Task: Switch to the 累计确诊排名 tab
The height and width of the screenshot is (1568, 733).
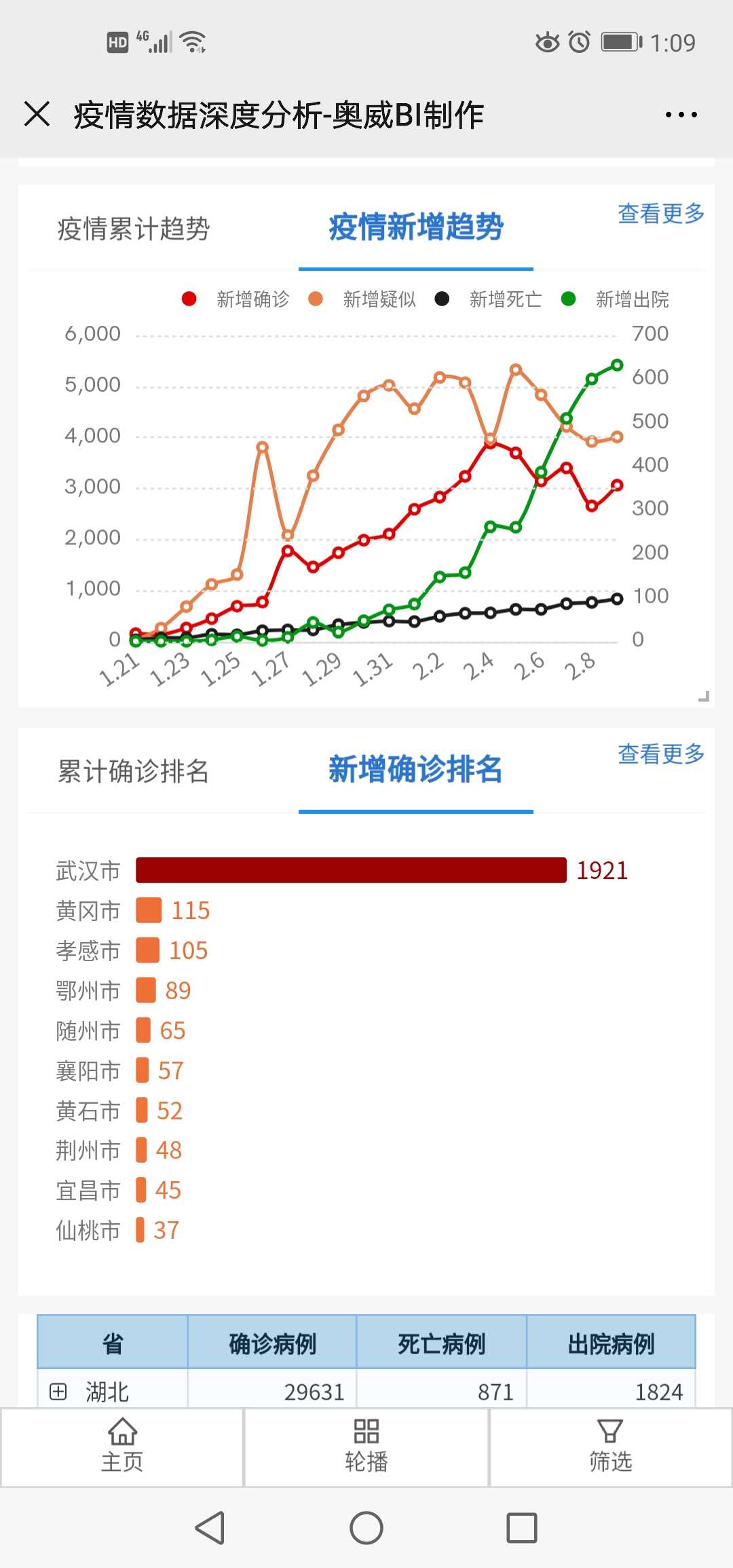Action: [133, 772]
